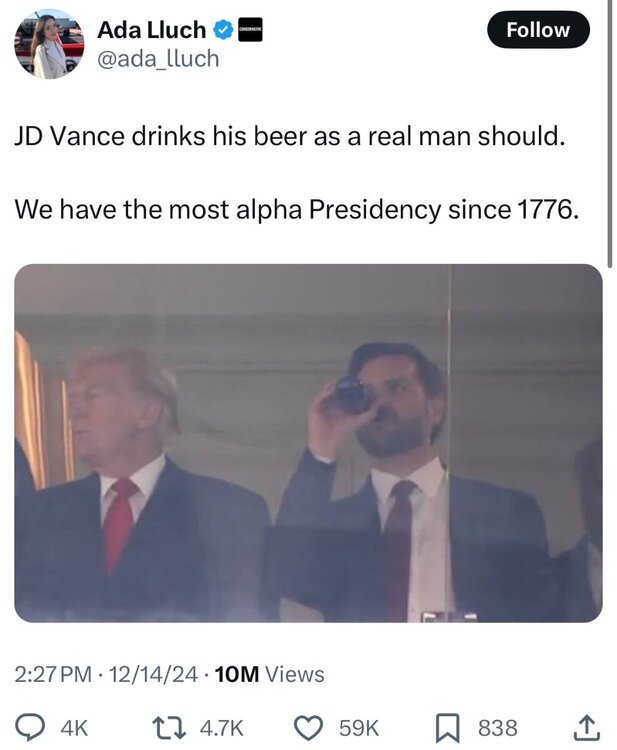Open the attached photo in the post
The height and width of the screenshot is (750, 617).
[x=308, y=443]
